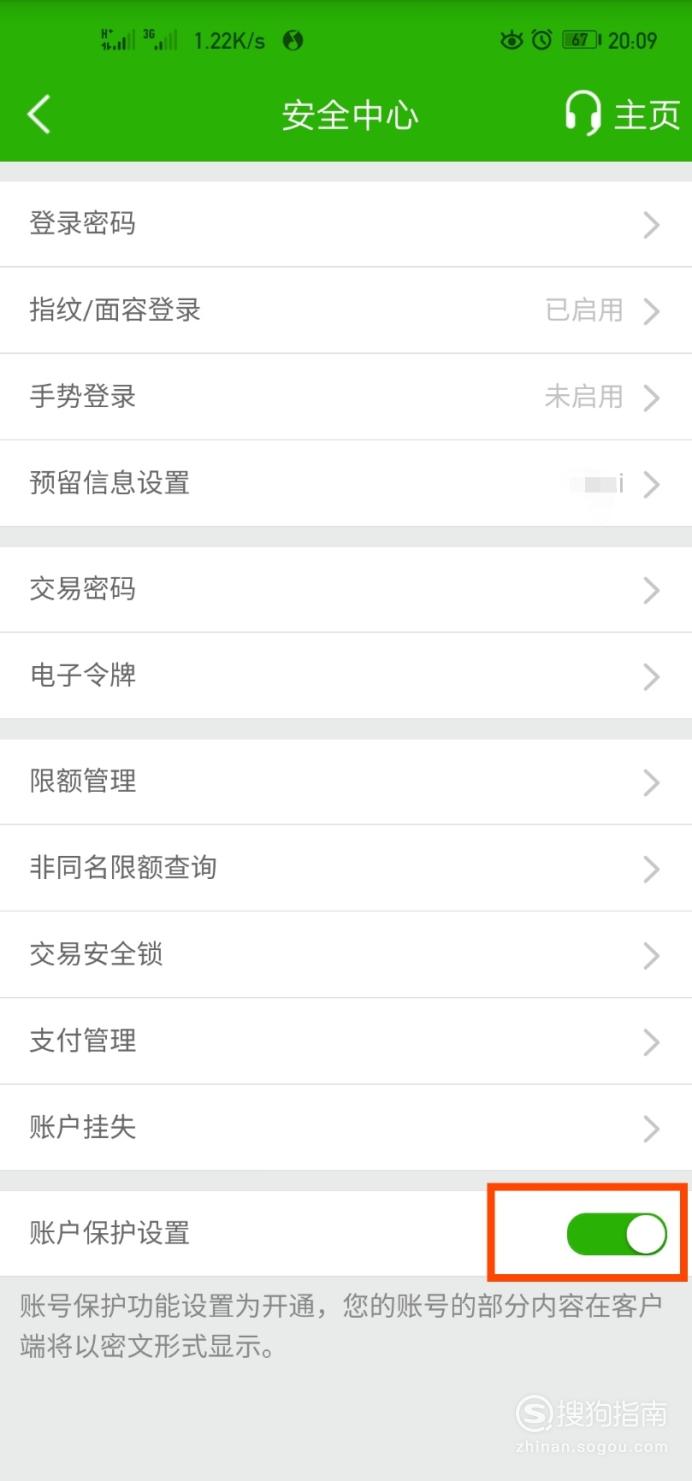Open 指纹/面容登录 row

pos(346,310)
